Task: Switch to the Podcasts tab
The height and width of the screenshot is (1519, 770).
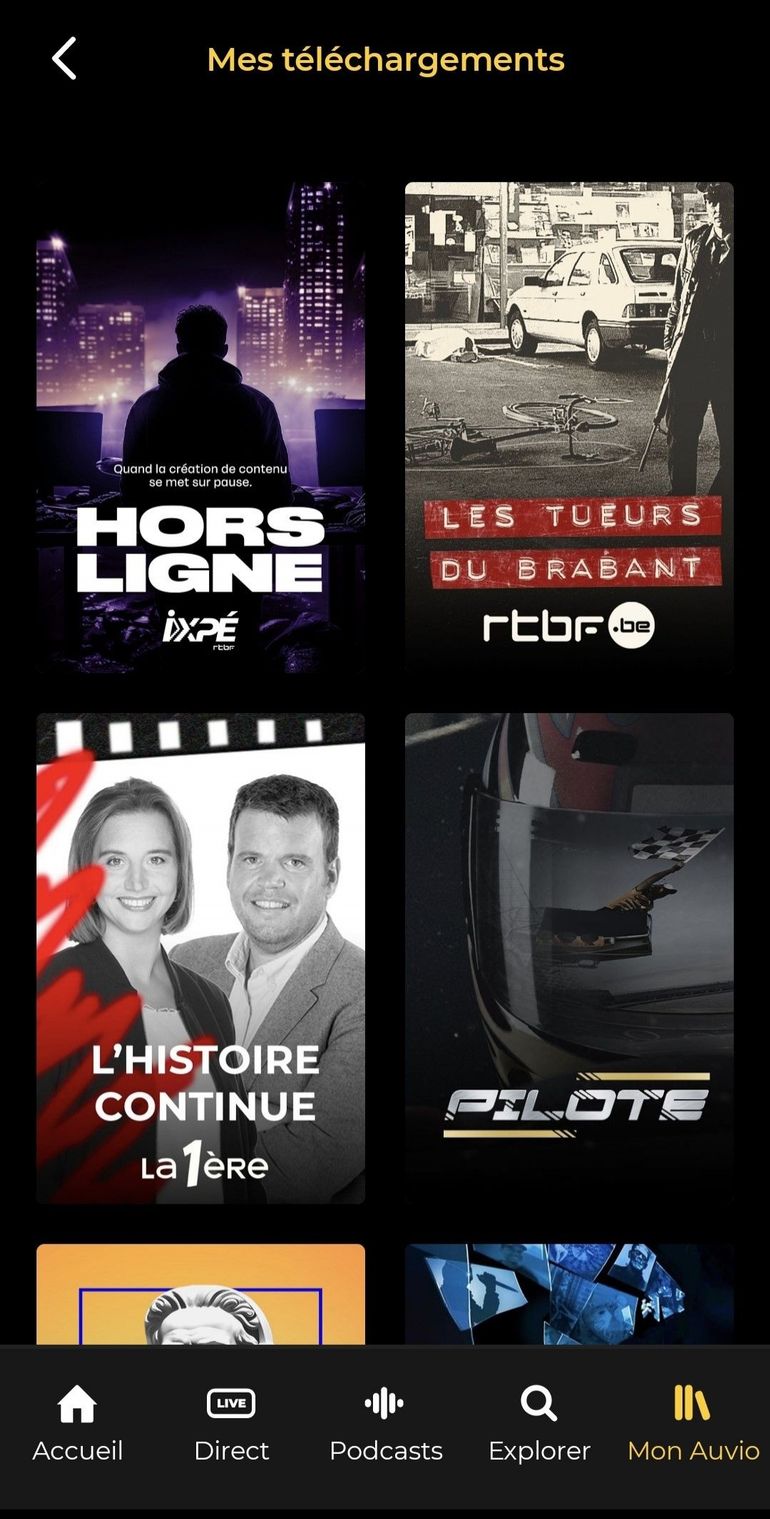Action: tap(385, 1425)
